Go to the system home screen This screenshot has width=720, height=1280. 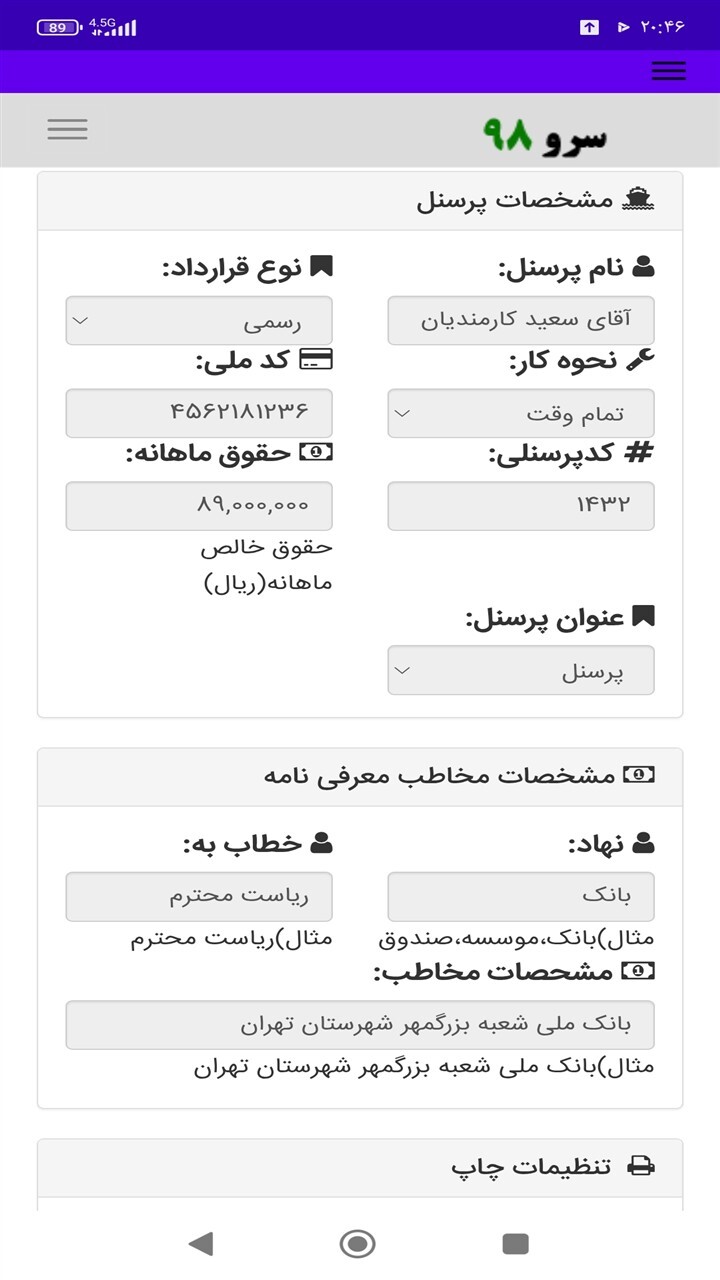357,1243
